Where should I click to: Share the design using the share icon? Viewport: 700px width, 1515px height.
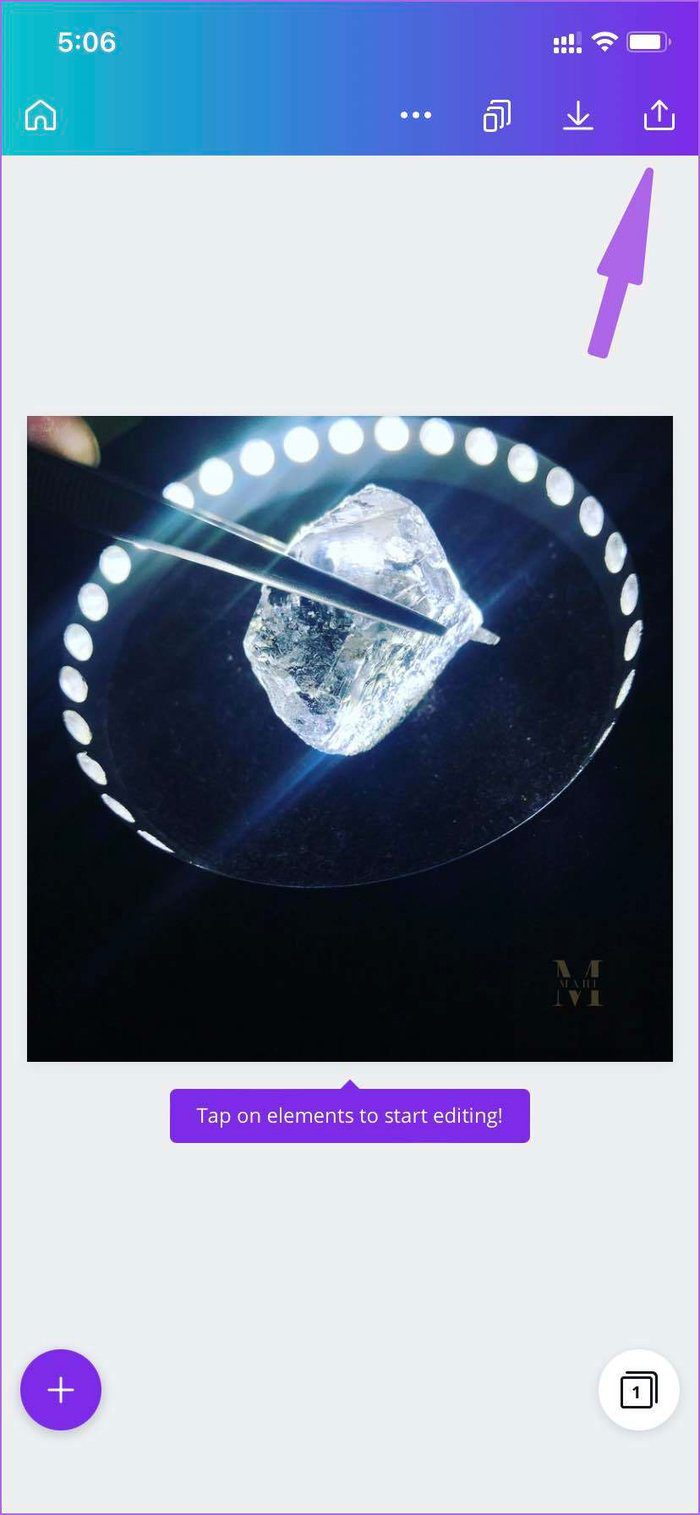coord(659,115)
